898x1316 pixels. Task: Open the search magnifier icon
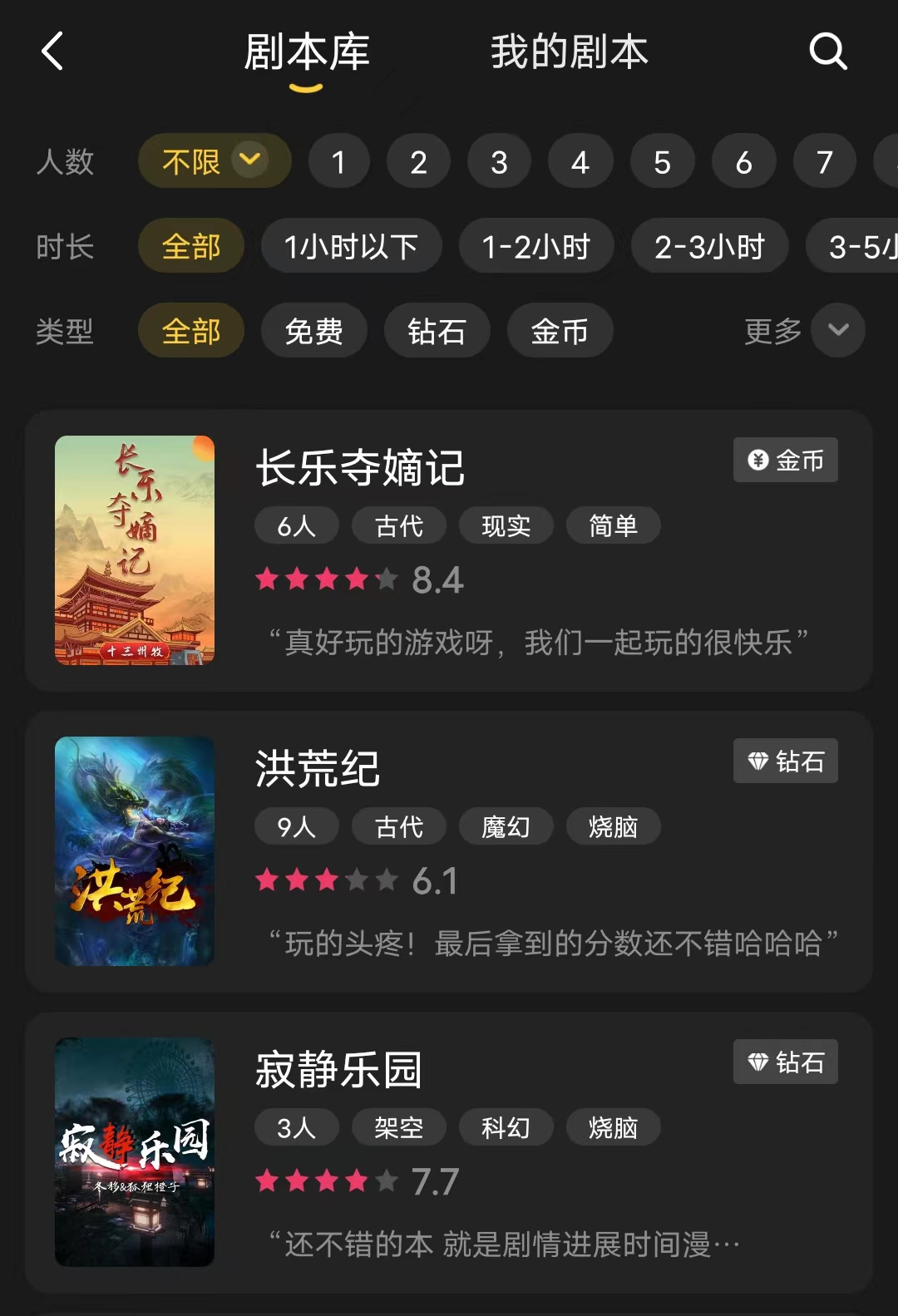(x=827, y=52)
